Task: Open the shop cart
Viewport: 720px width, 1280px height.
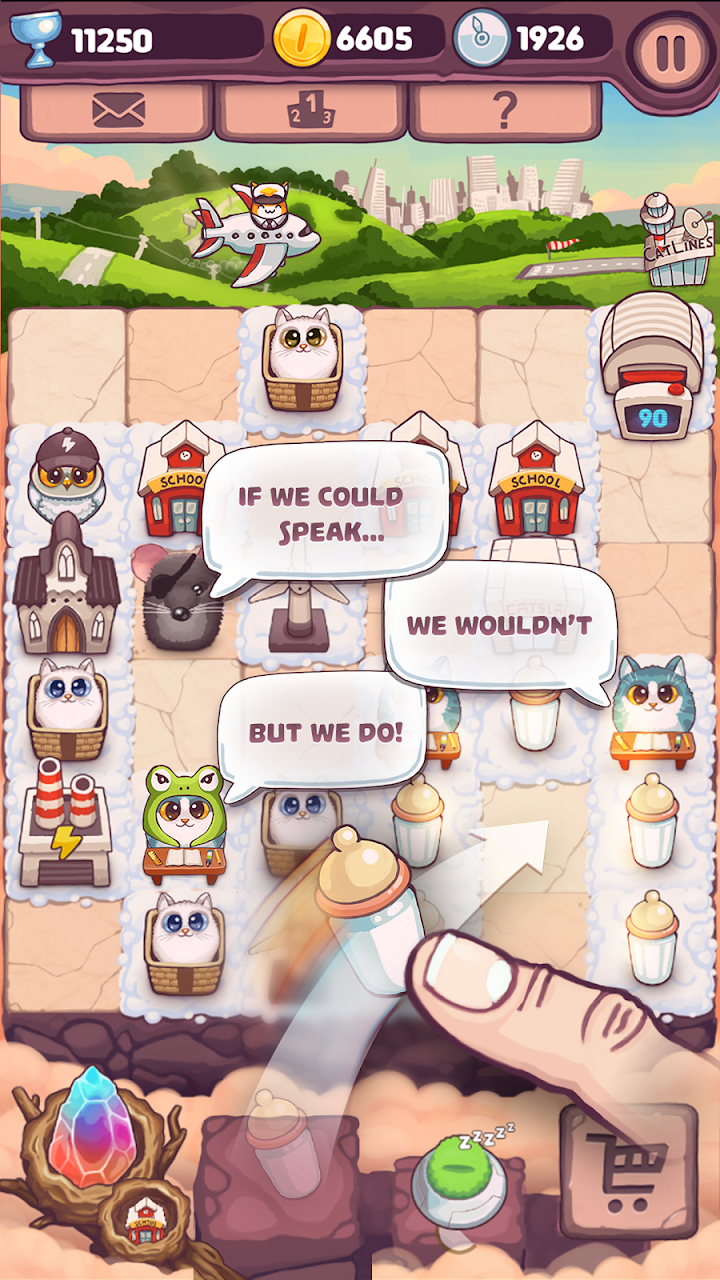Action: [627, 1165]
